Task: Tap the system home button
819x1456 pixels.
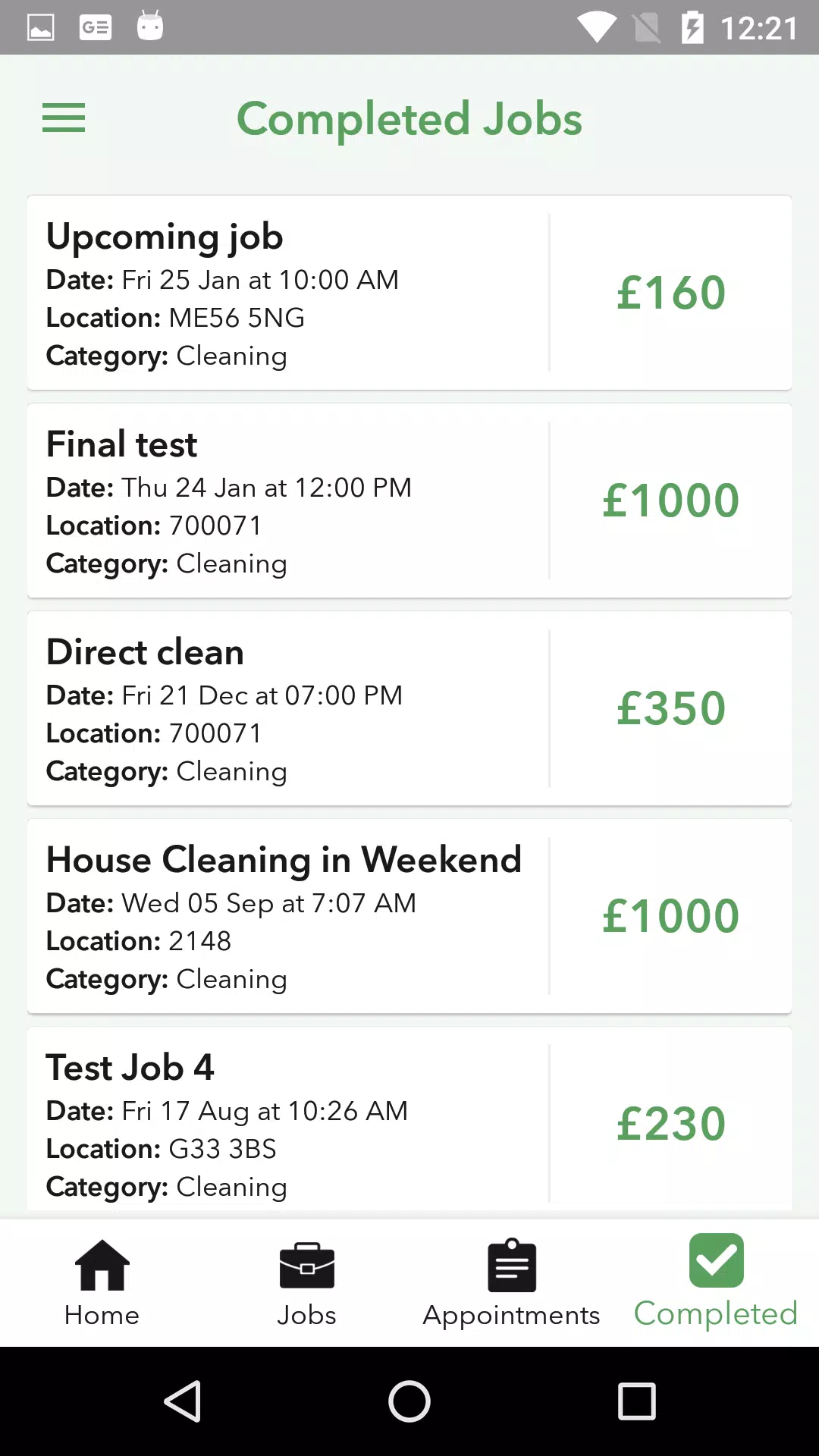Action: point(409,1401)
